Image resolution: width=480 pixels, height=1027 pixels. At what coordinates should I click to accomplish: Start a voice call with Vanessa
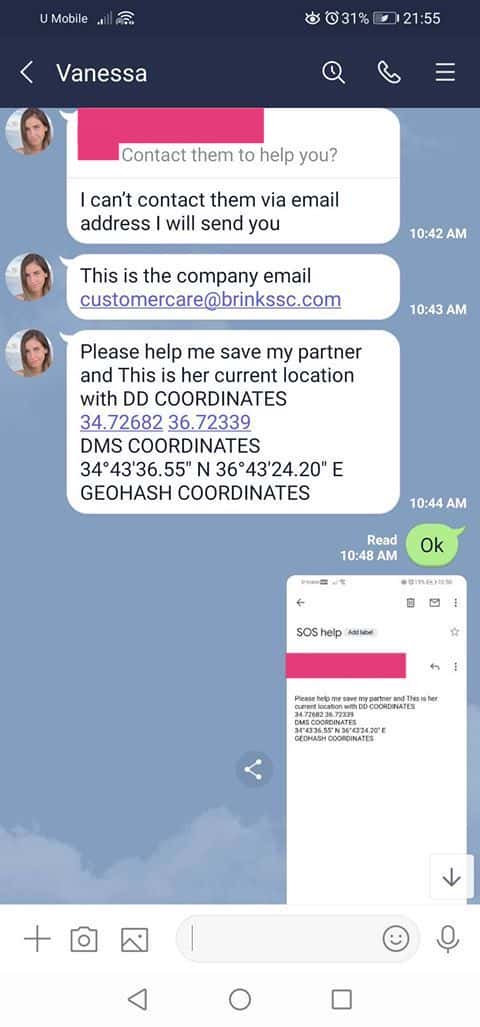pyautogui.click(x=389, y=73)
